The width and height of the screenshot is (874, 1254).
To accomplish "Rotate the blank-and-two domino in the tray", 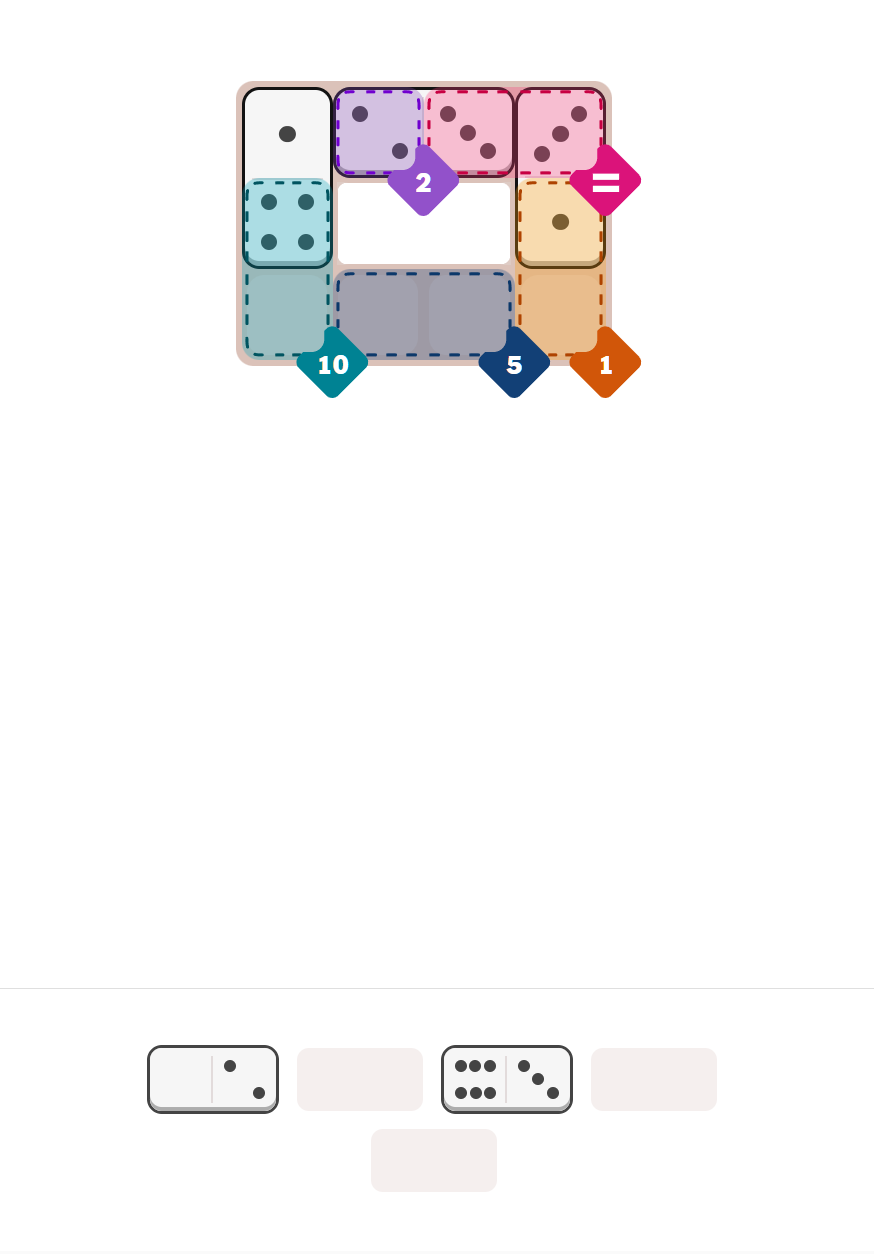I will click(x=212, y=1079).
